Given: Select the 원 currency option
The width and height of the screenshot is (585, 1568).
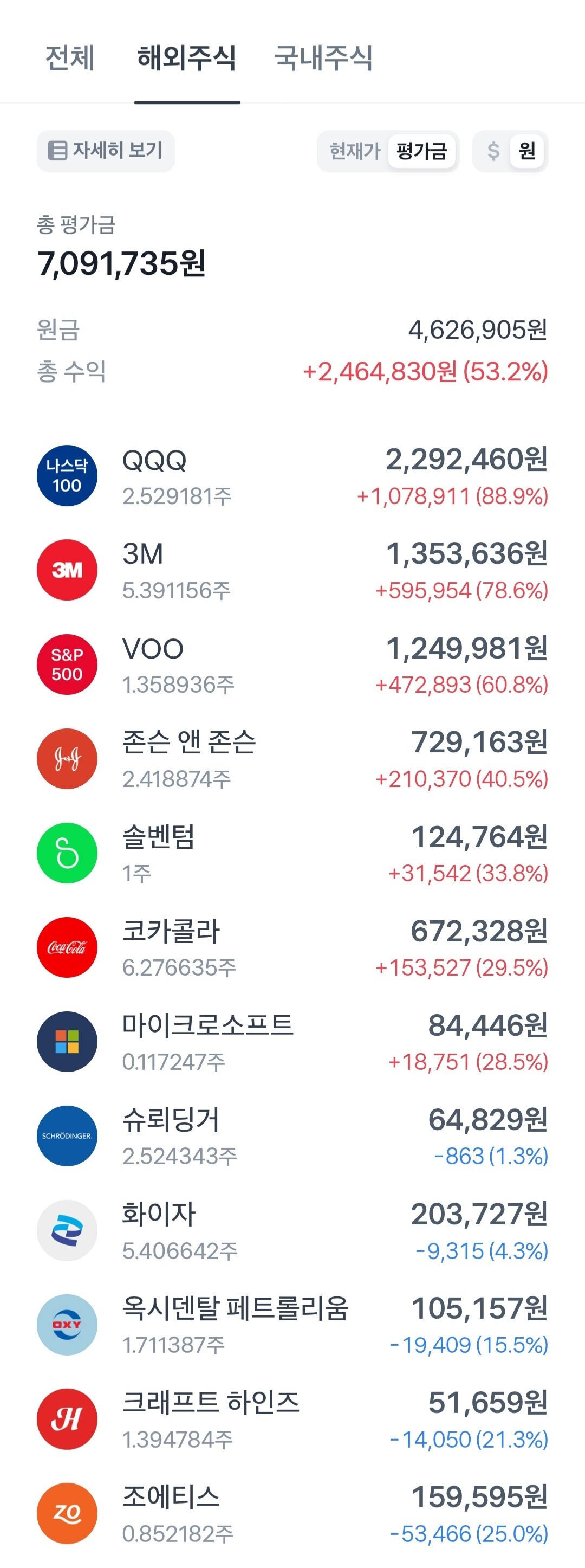Looking at the screenshot, I should point(526,151).
